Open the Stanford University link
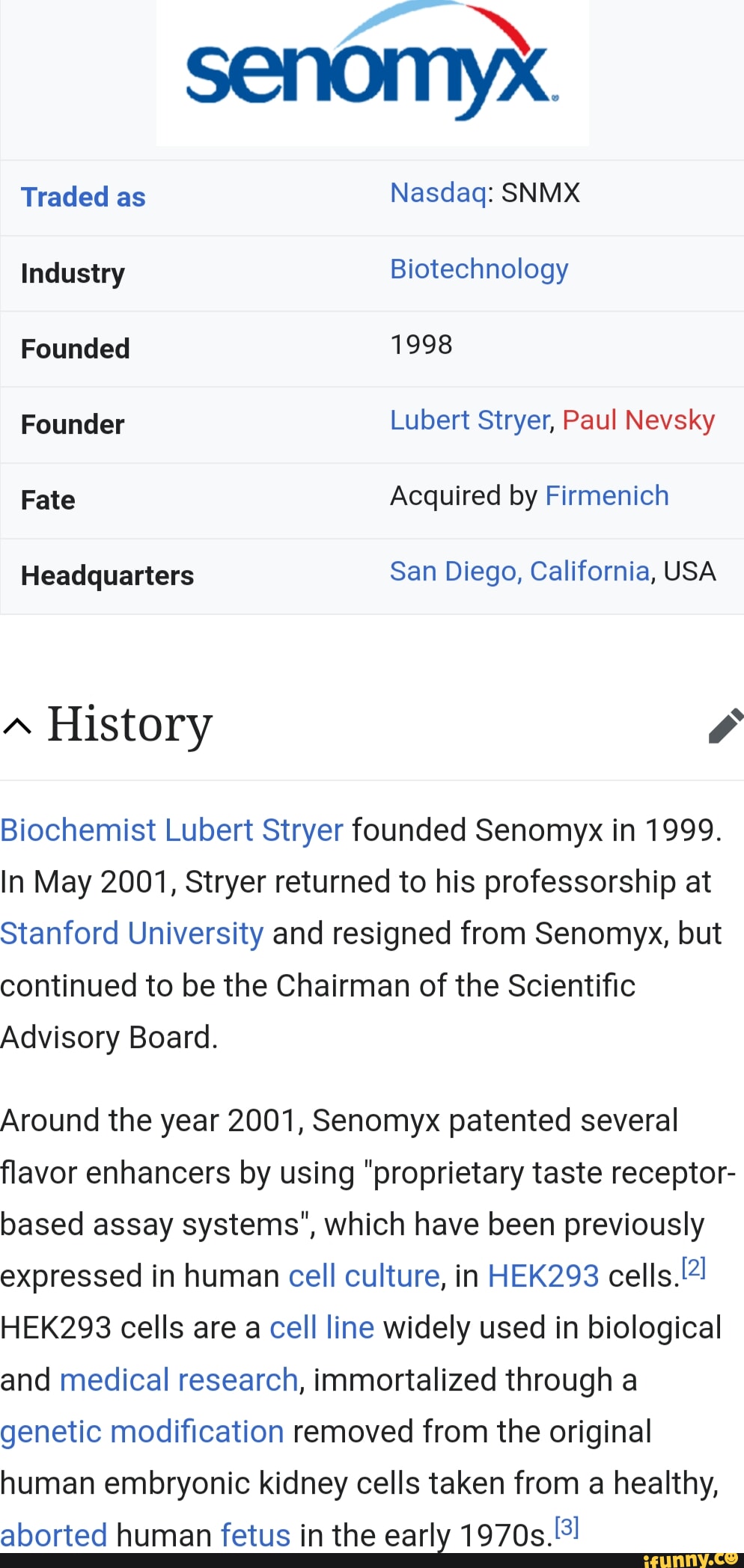This screenshot has height=1568, width=744. (132, 934)
